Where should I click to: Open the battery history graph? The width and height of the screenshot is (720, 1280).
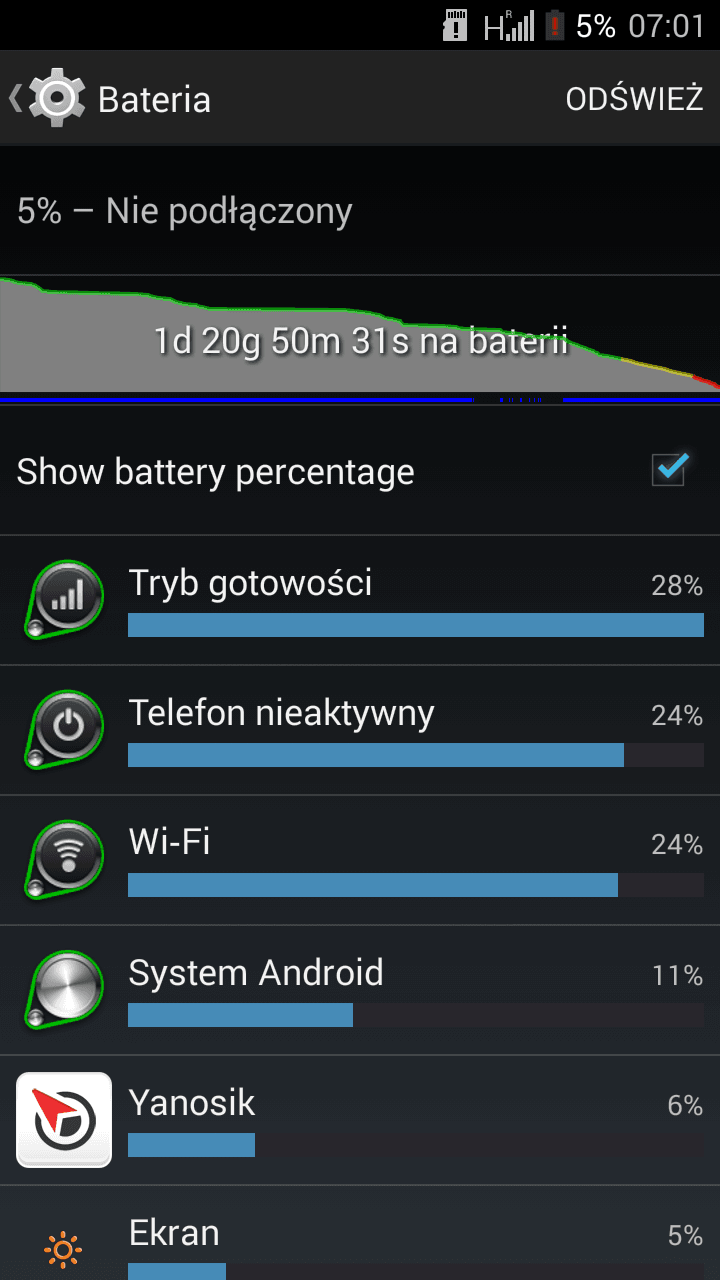click(360, 340)
